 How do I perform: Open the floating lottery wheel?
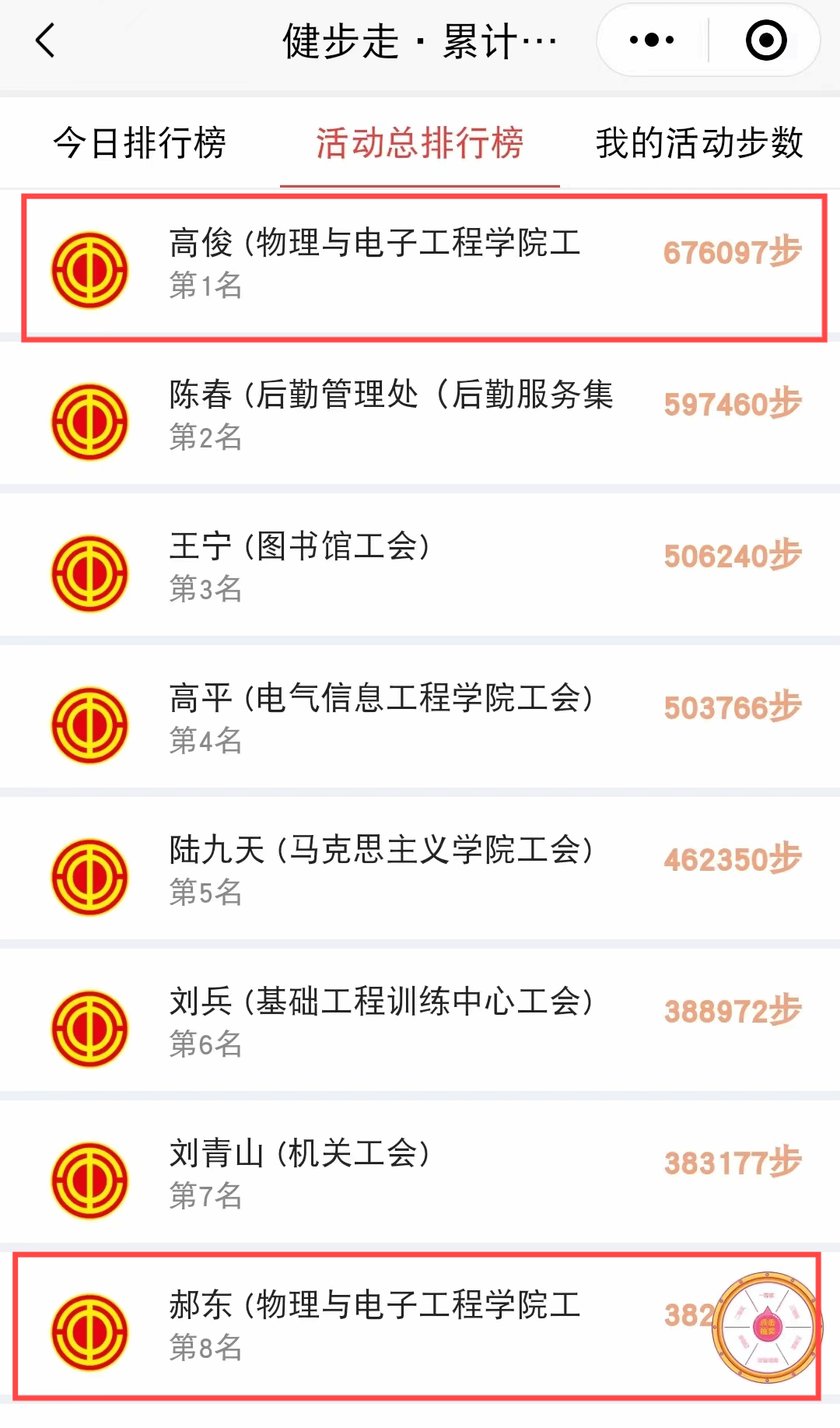(767, 1327)
